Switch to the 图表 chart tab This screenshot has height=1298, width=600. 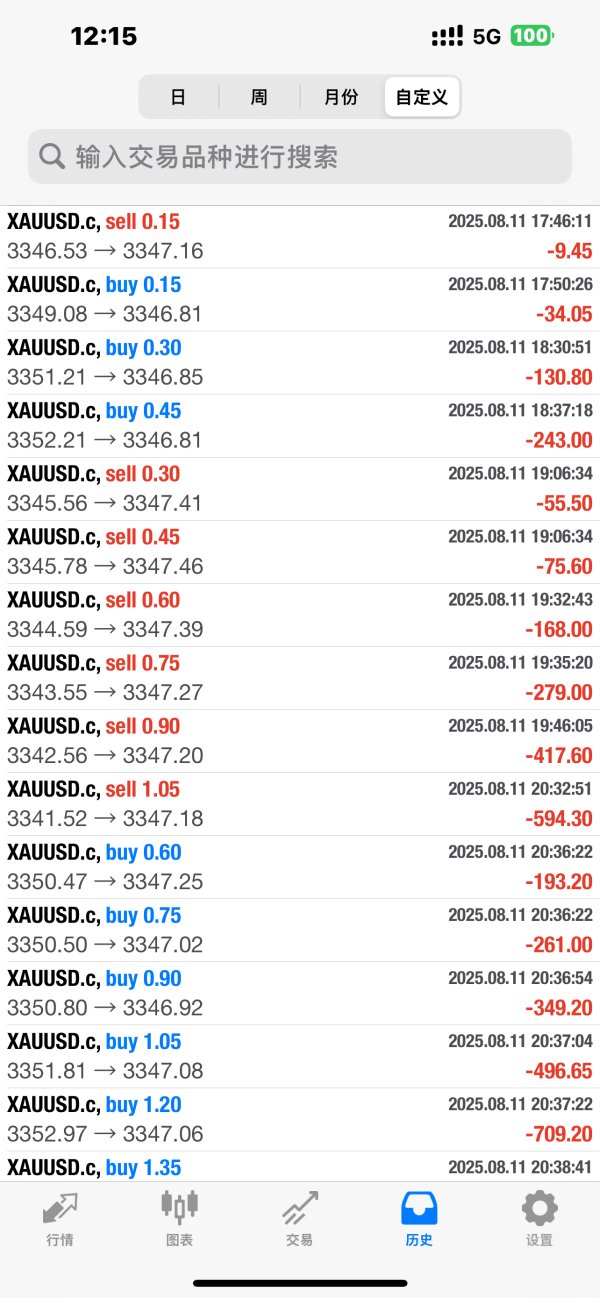[x=180, y=1219]
